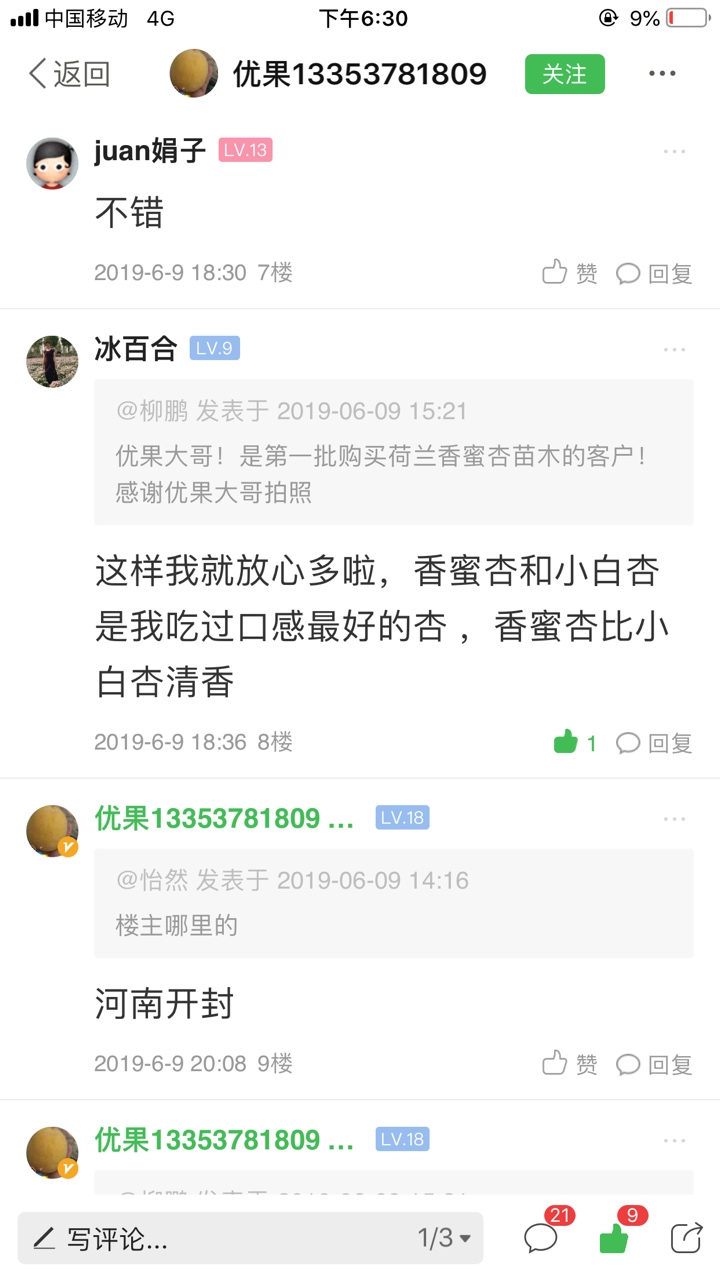Follow the author with the 关注 button
The image size is (720, 1280).
coord(565,74)
